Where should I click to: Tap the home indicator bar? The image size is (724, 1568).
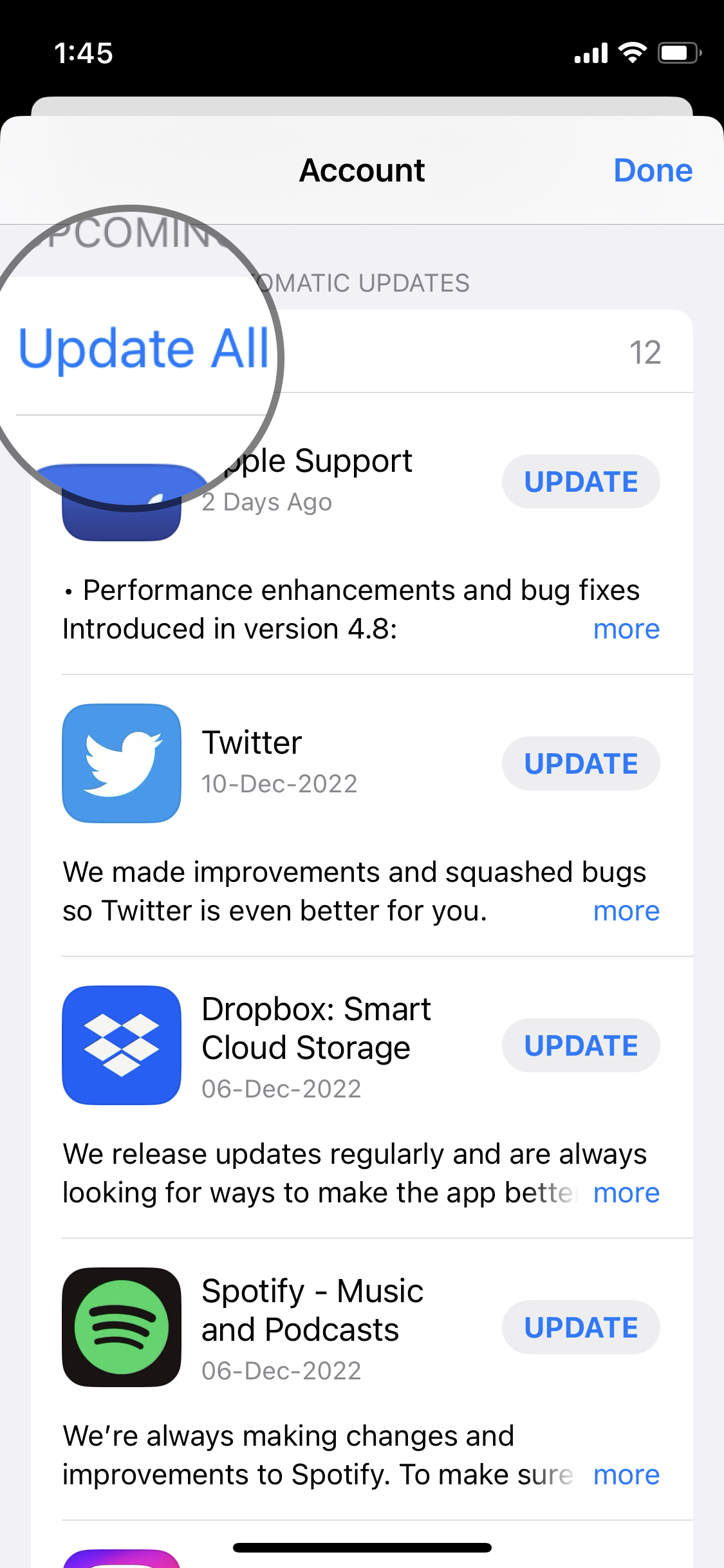[362, 1549]
